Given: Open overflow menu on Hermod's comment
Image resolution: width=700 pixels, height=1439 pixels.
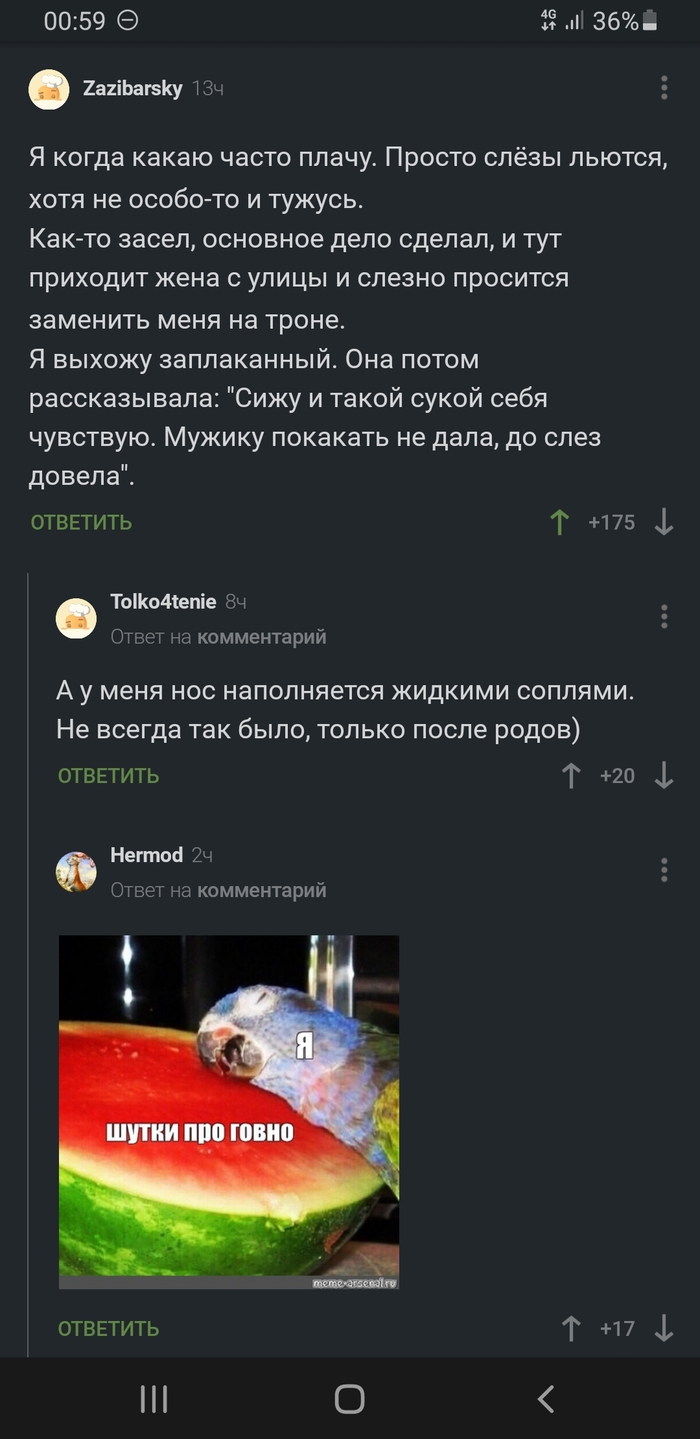Looking at the screenshot, I should tap(664, 870).
